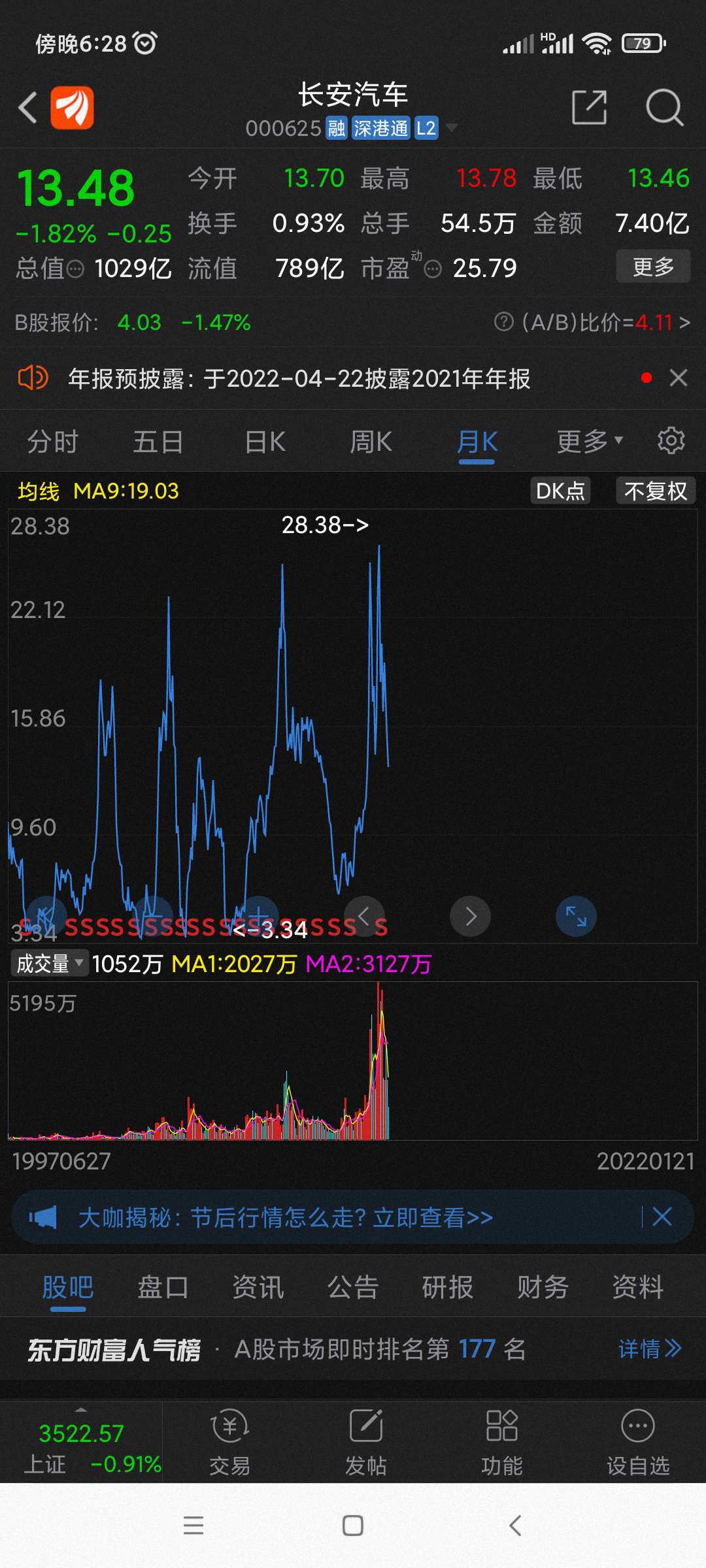Image resolution: width=706 pixels, height=1568 pixels.
Task: Open 详情 for the popularity ranking
Action: 650,1348
